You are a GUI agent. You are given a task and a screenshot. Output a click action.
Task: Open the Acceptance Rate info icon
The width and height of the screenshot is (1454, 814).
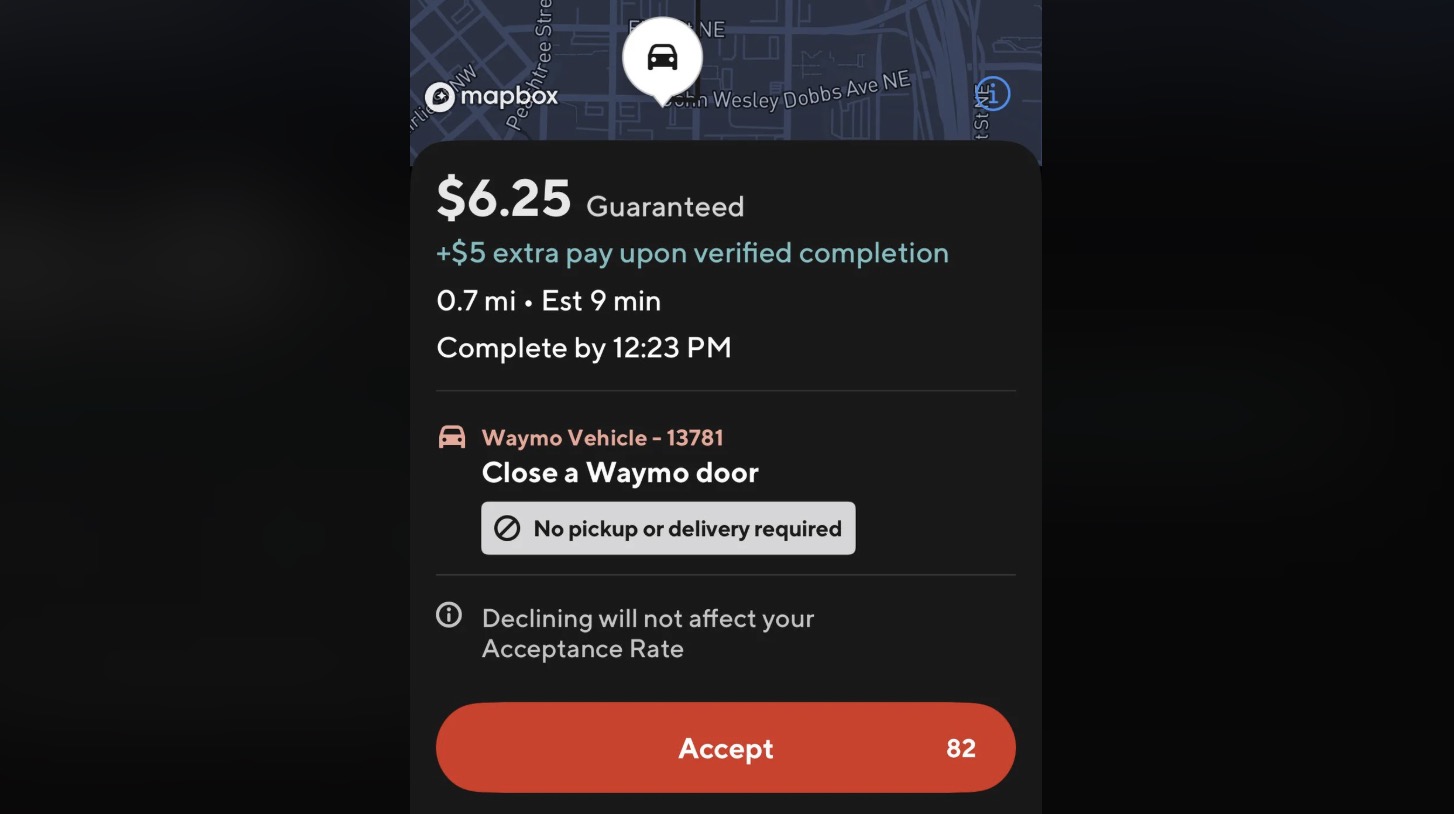pos(449,616)
